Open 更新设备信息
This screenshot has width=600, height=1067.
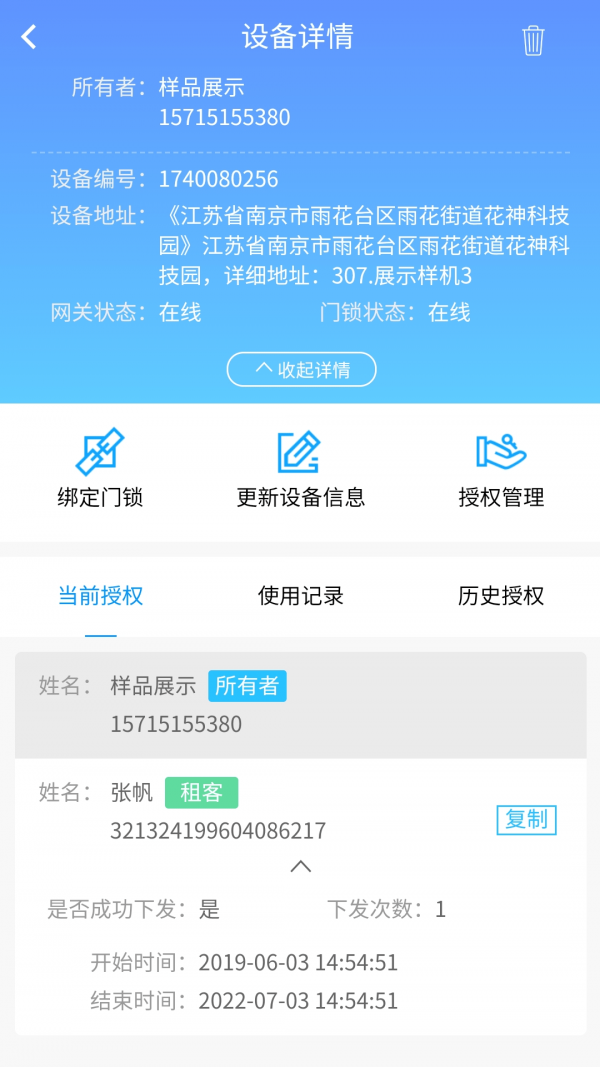click(300, 468)
